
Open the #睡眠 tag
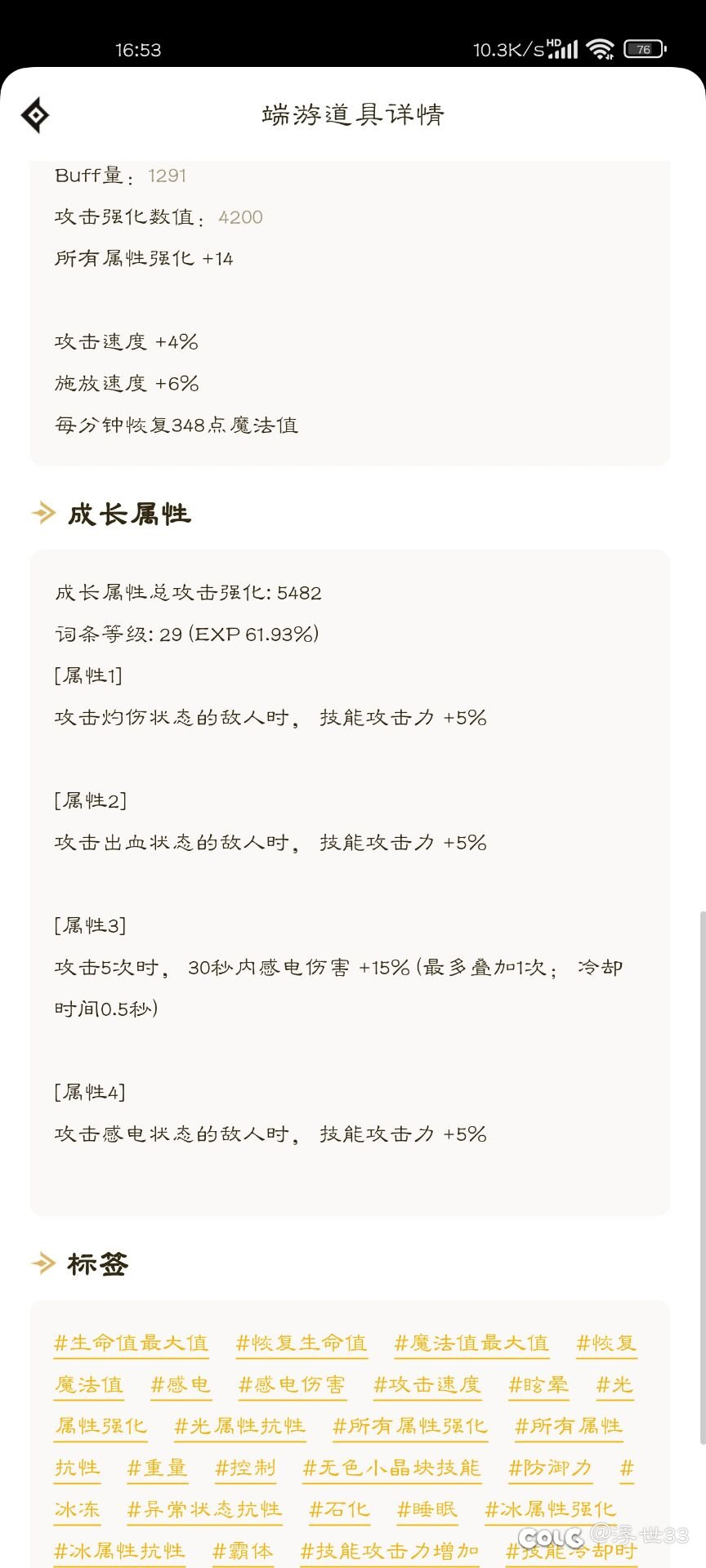coord(427,1510)
